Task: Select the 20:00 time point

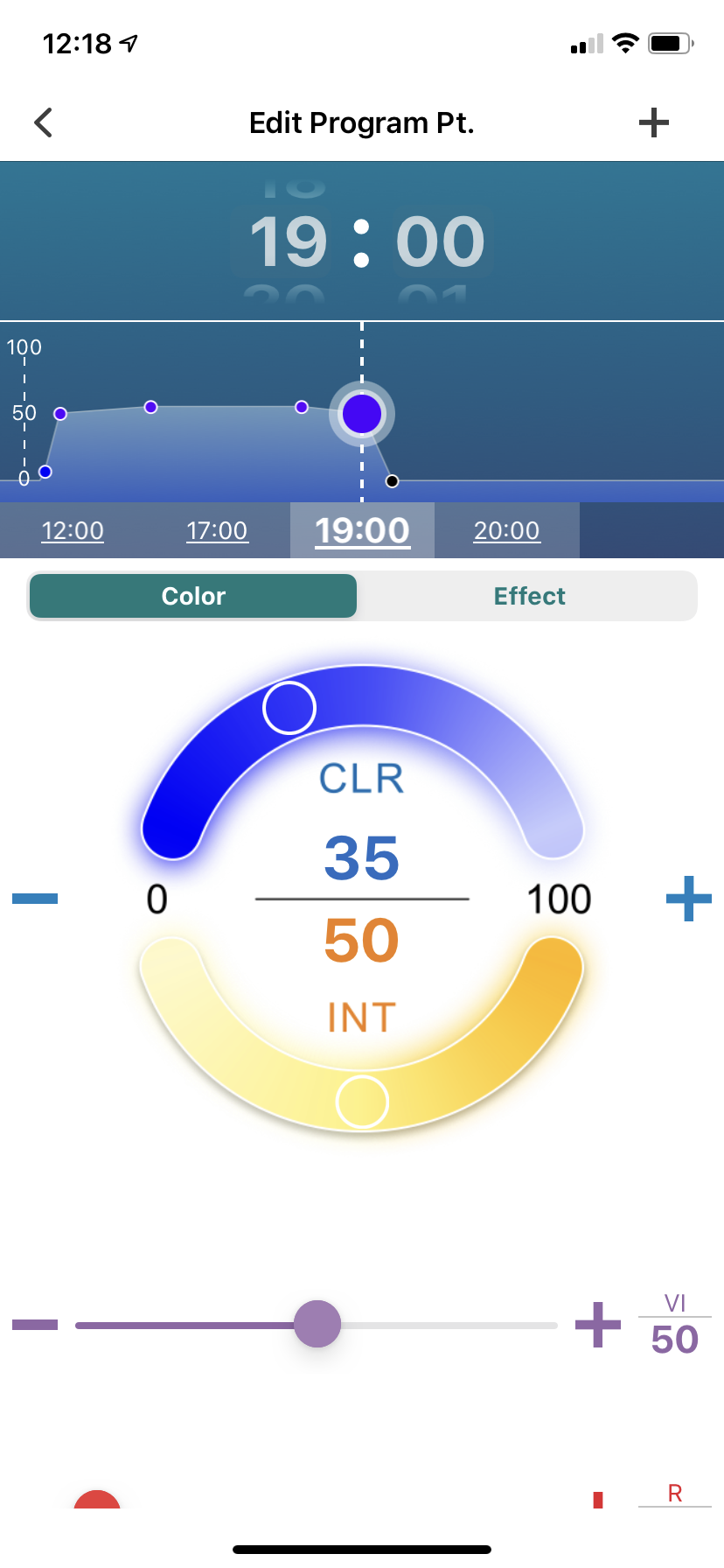Action: 506,530
